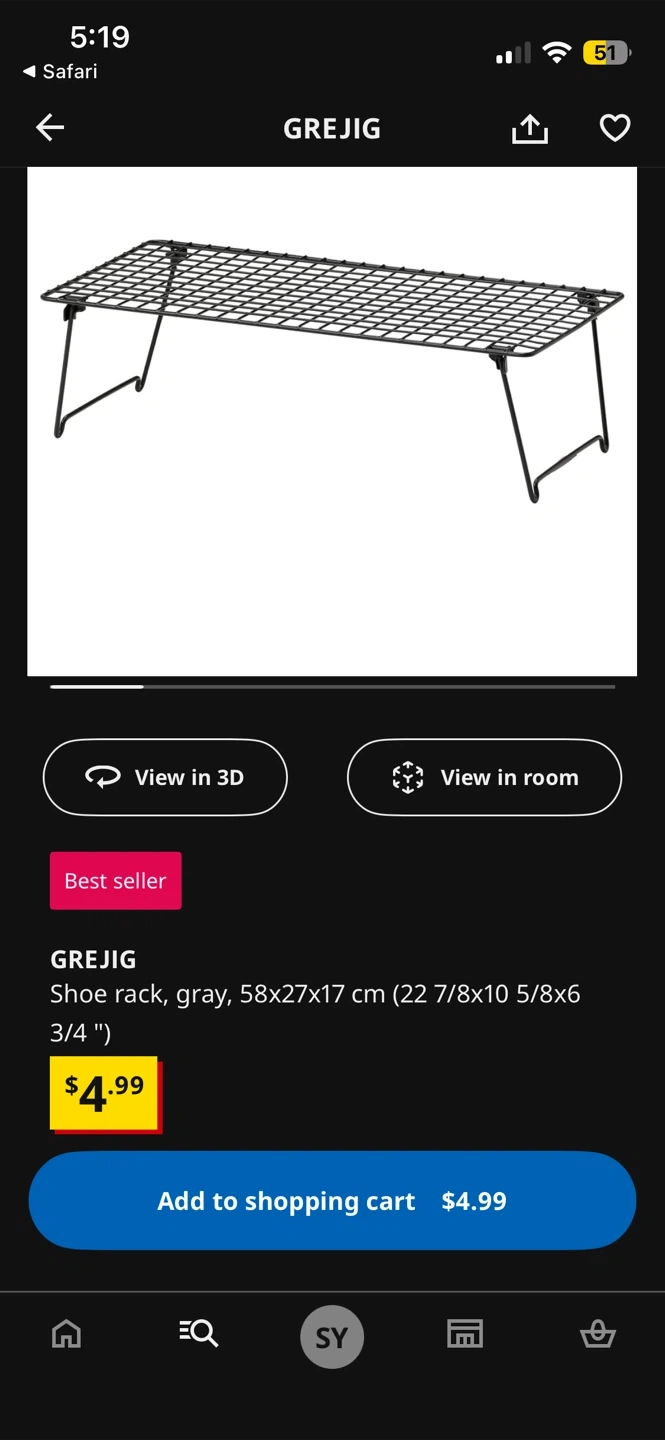This screenshot has width=665, height=1440.
Task: Add GREJIG to favorites with the heart
Action: [x=614, y=128]
